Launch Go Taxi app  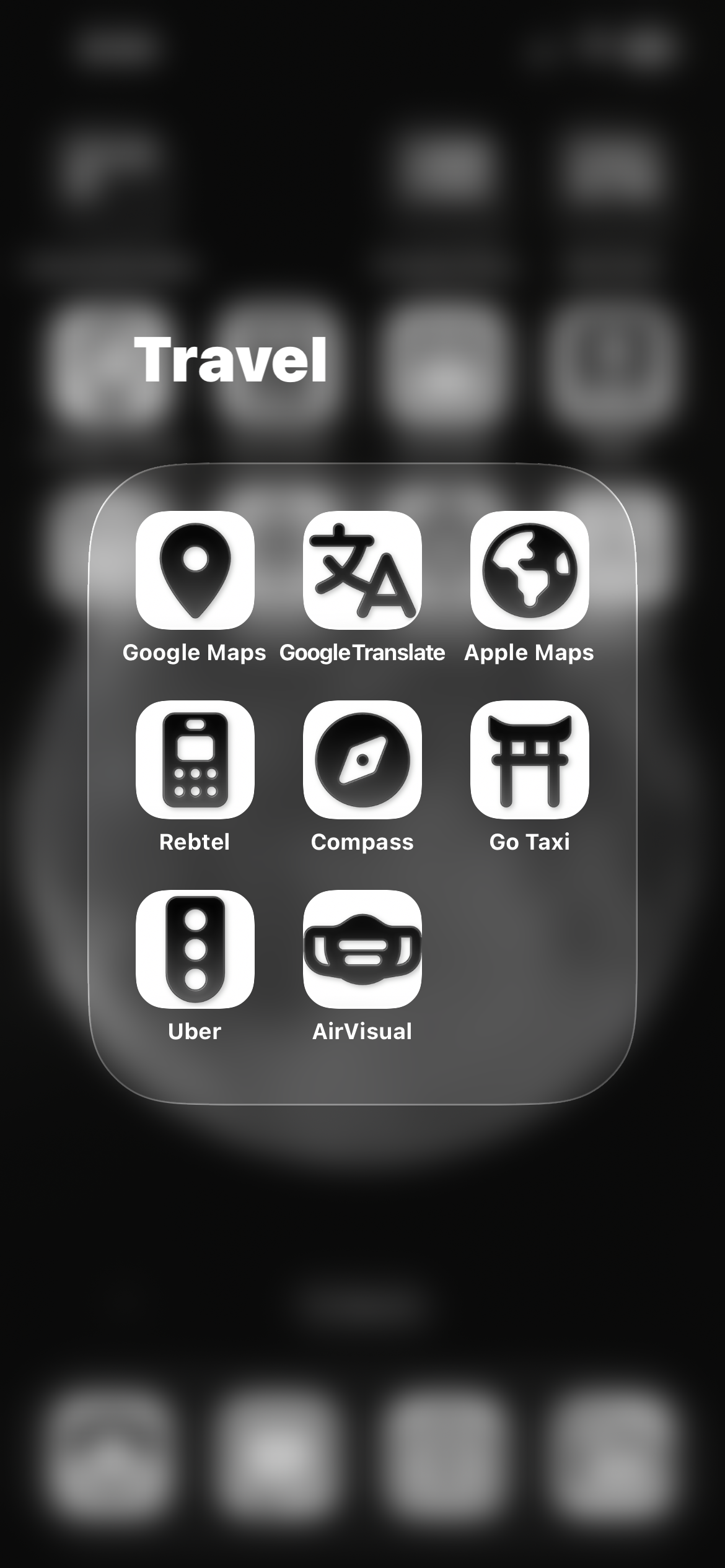(529, 760)
